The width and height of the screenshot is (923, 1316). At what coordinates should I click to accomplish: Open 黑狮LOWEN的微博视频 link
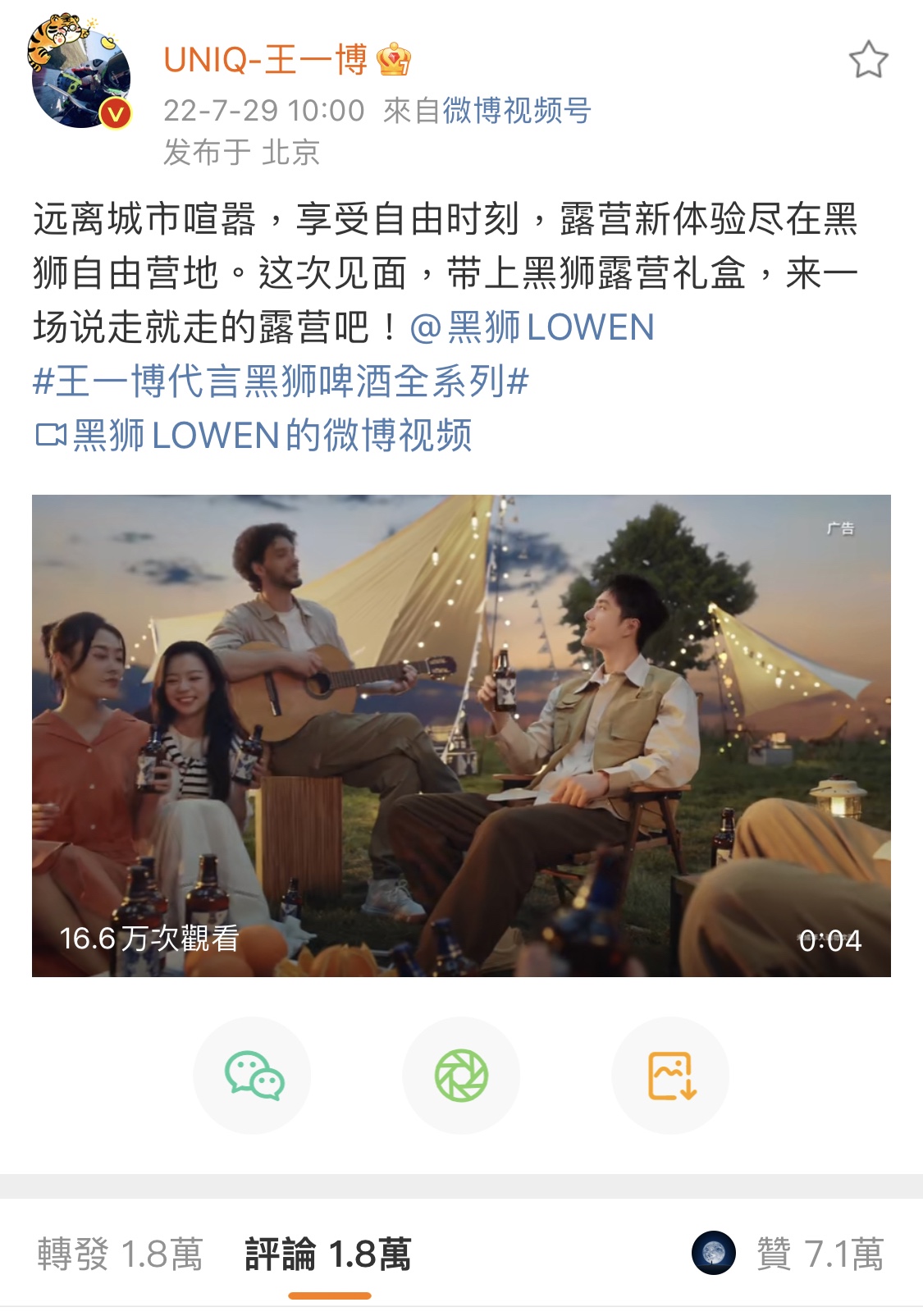click(254, 435)
